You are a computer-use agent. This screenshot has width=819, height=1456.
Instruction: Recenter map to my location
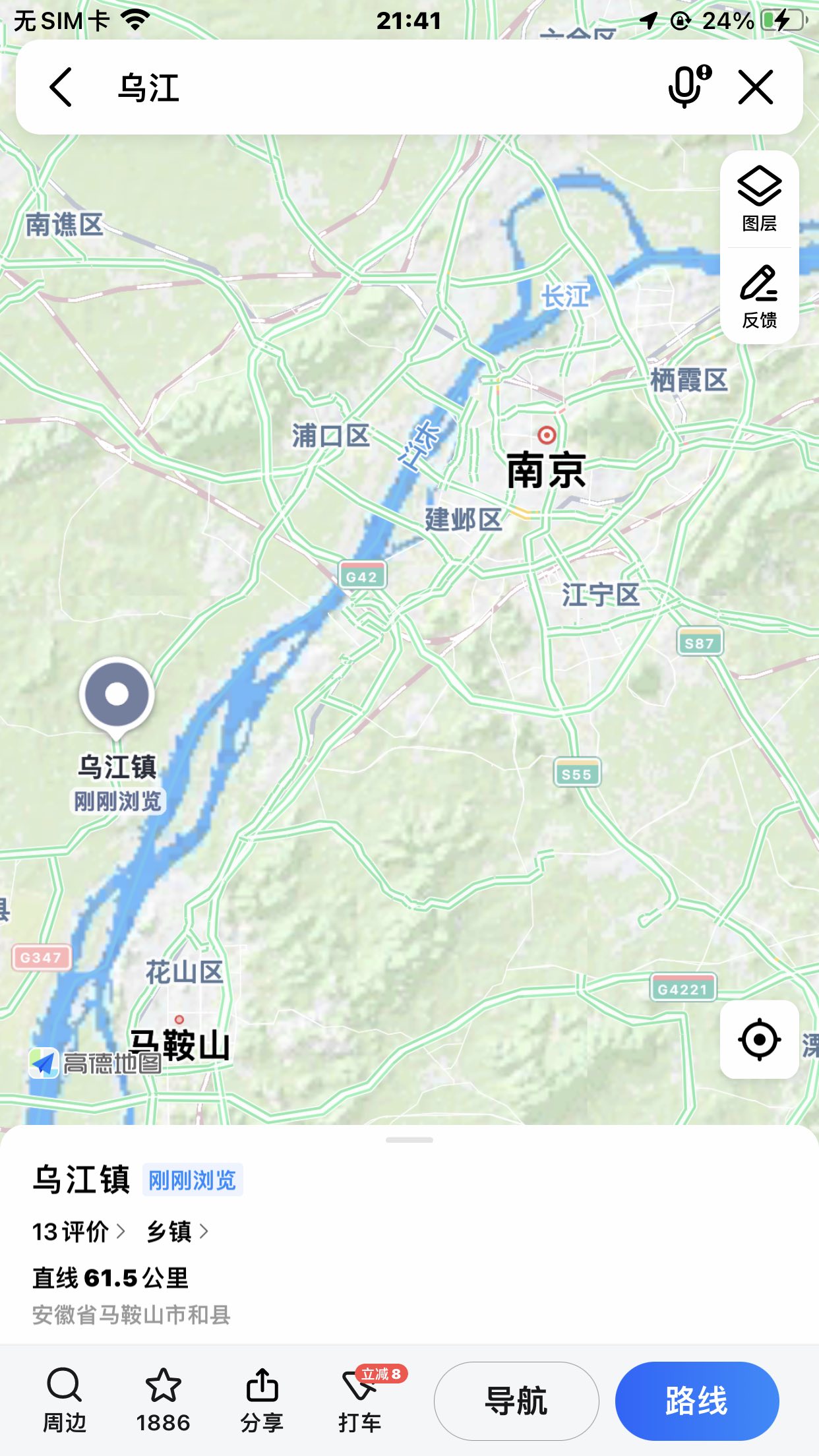click(760, 1040)
